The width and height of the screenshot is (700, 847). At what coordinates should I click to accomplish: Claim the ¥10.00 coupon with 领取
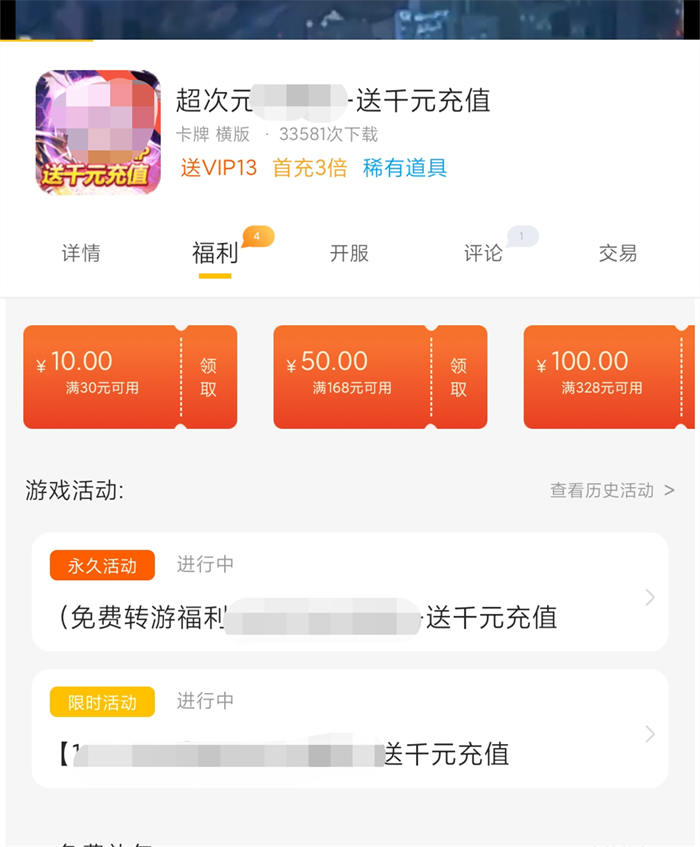point(208,377)
